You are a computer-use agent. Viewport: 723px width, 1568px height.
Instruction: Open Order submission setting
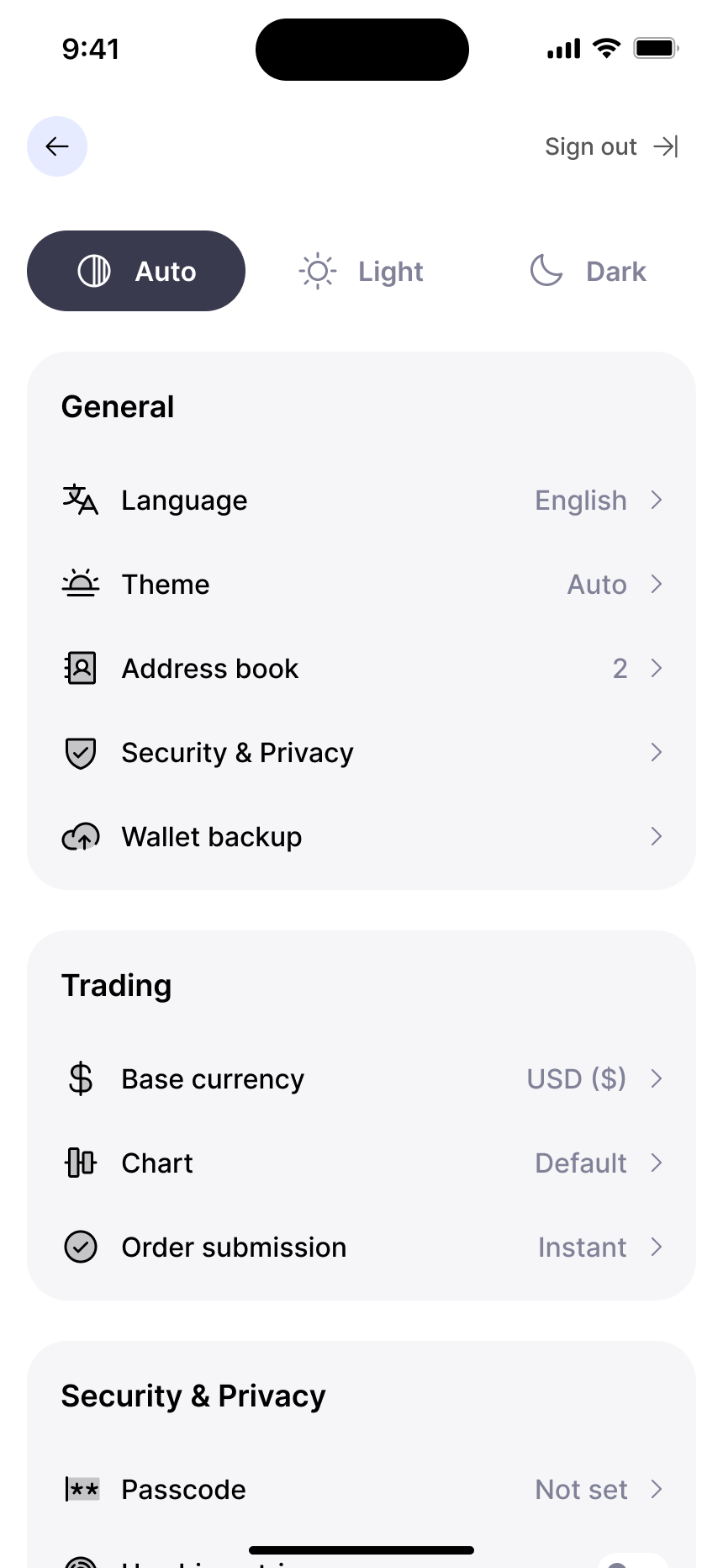pos(361,1248)
